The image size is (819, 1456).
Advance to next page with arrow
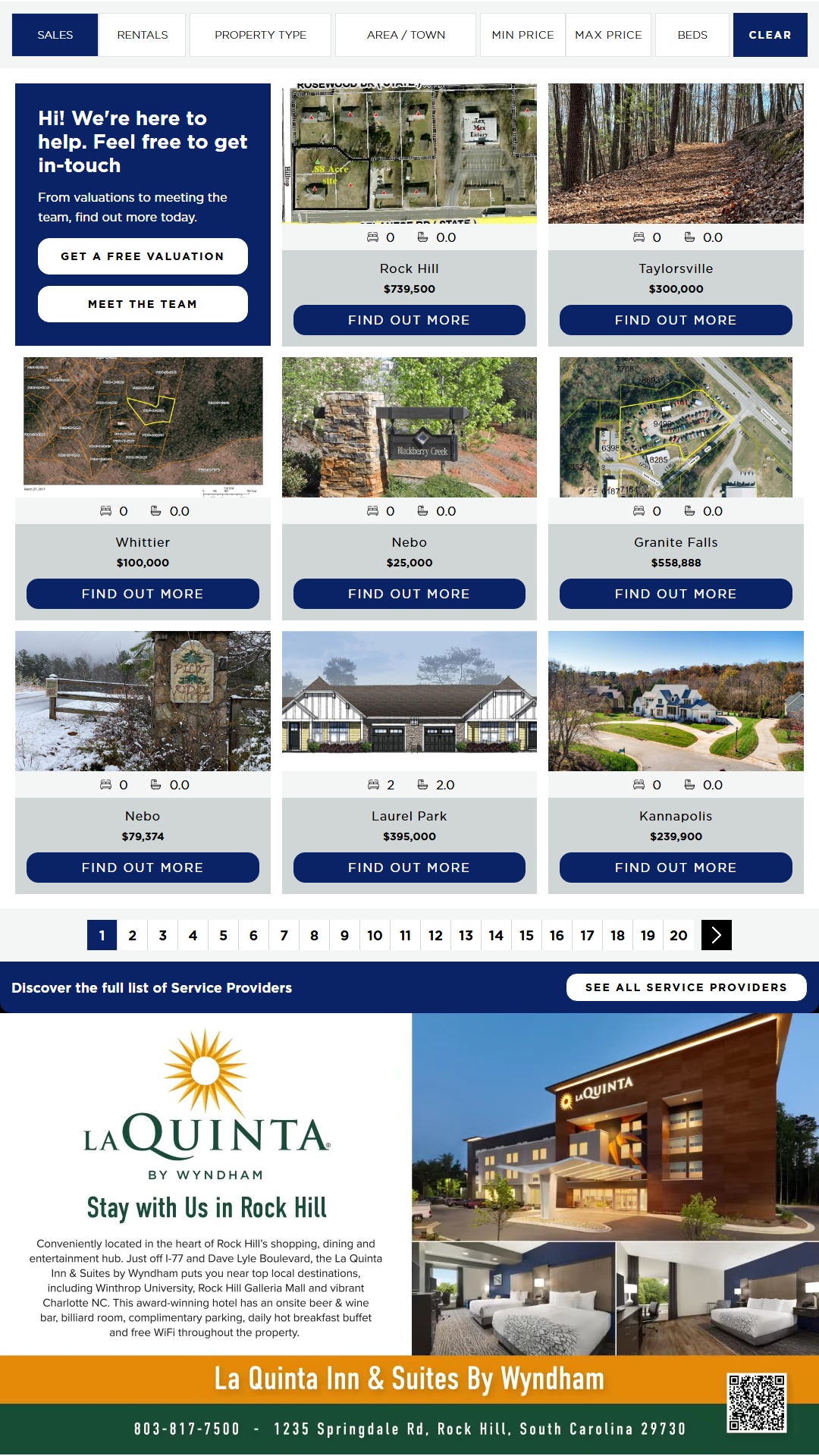(716, 935)
